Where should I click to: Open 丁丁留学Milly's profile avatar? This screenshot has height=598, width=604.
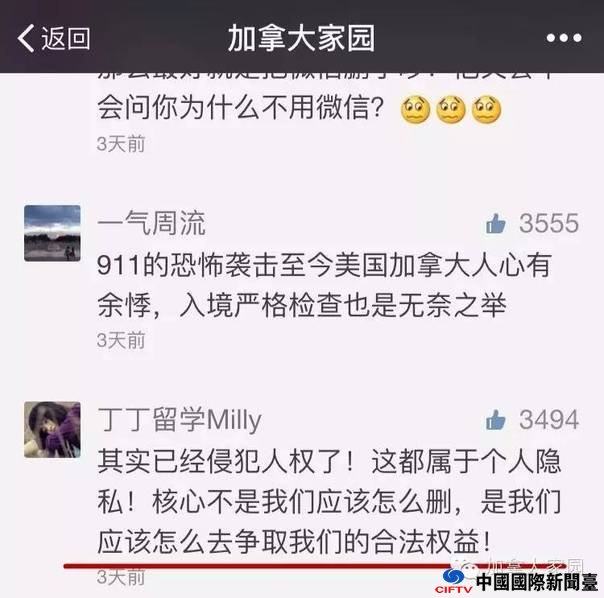click(x=52, y=429)
